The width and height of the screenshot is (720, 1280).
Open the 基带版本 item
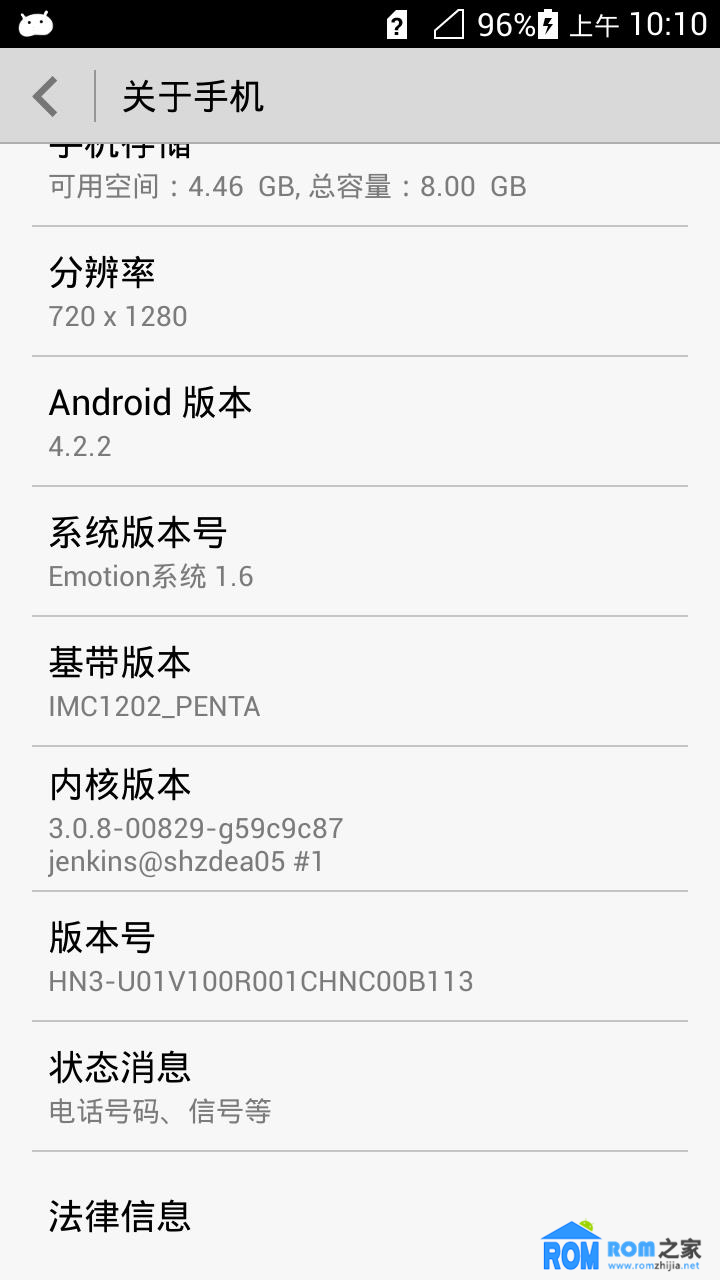[360, 681]
